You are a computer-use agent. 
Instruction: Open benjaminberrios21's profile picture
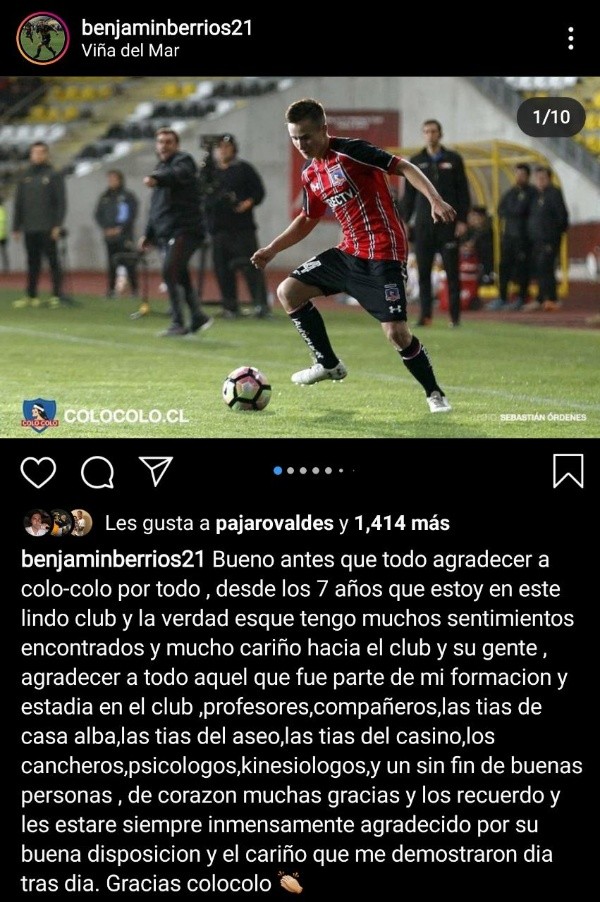42,39
